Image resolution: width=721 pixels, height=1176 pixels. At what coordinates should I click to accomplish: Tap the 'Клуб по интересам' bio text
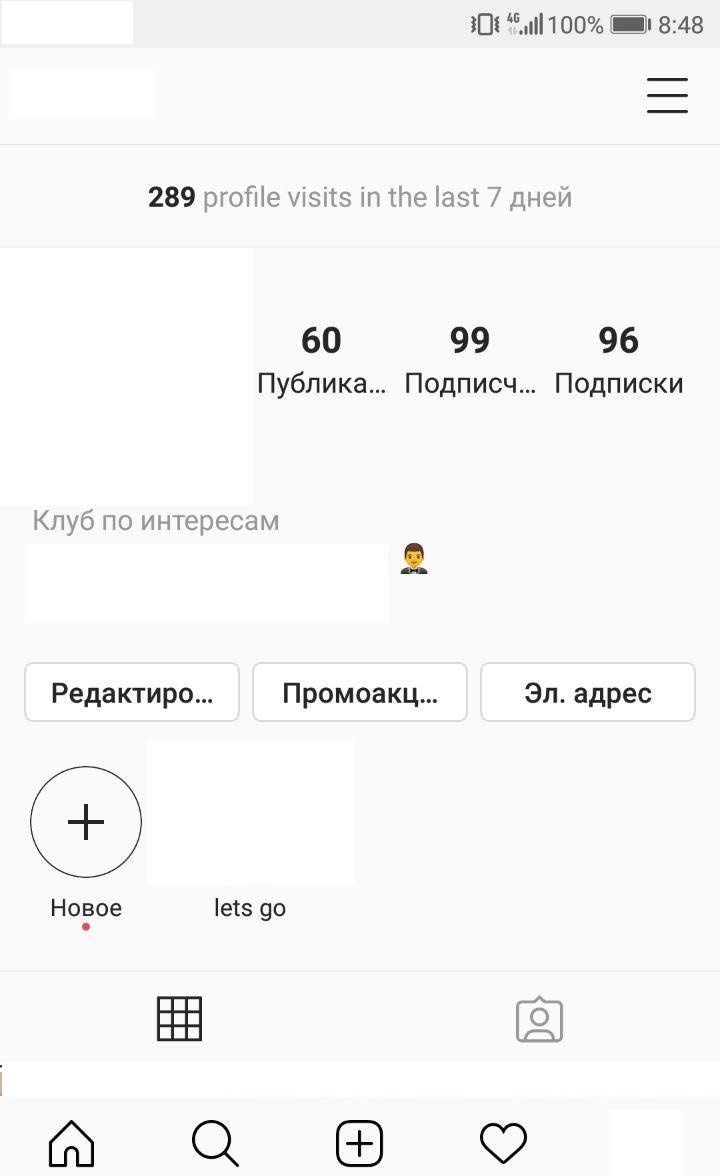(x=157, y=520)
